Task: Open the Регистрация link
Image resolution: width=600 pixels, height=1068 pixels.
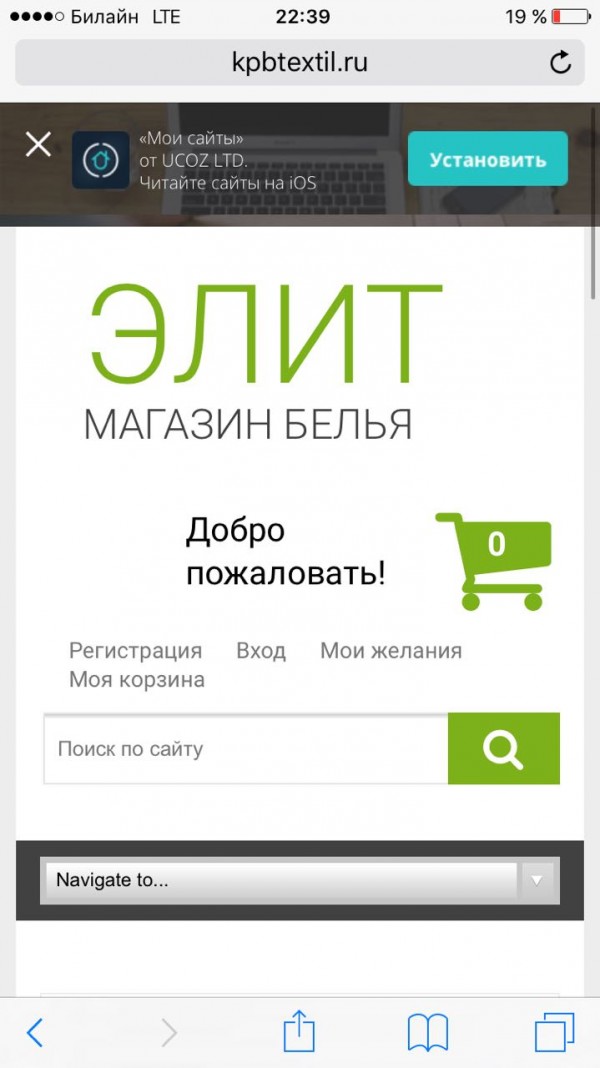Action: tap(135, 651)
